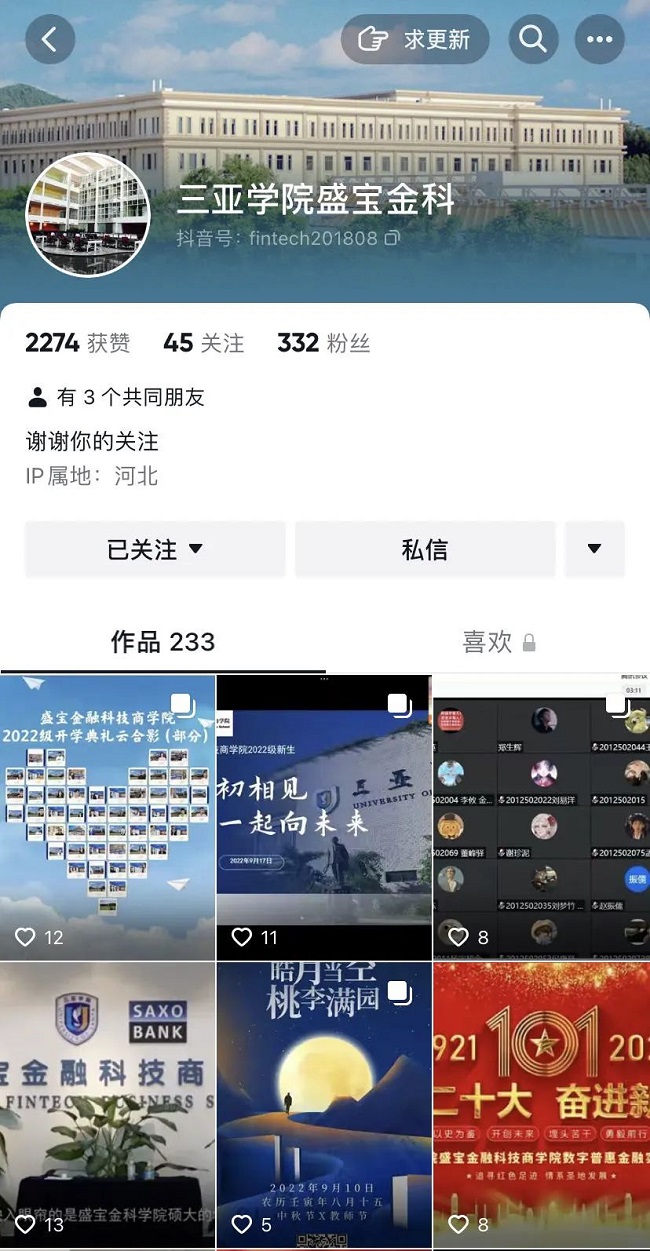Switch to the 喜欢 likes tab
This screenshot has height=1251, width=650.
(x=498, y=642)
